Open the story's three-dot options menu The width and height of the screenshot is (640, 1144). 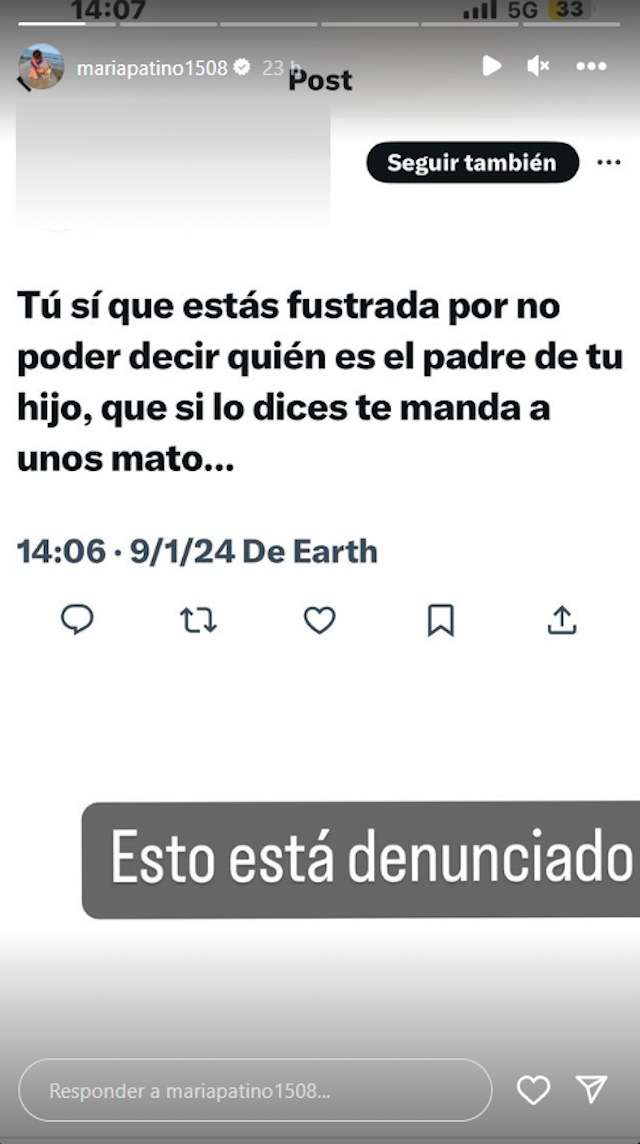click(591, 66)
